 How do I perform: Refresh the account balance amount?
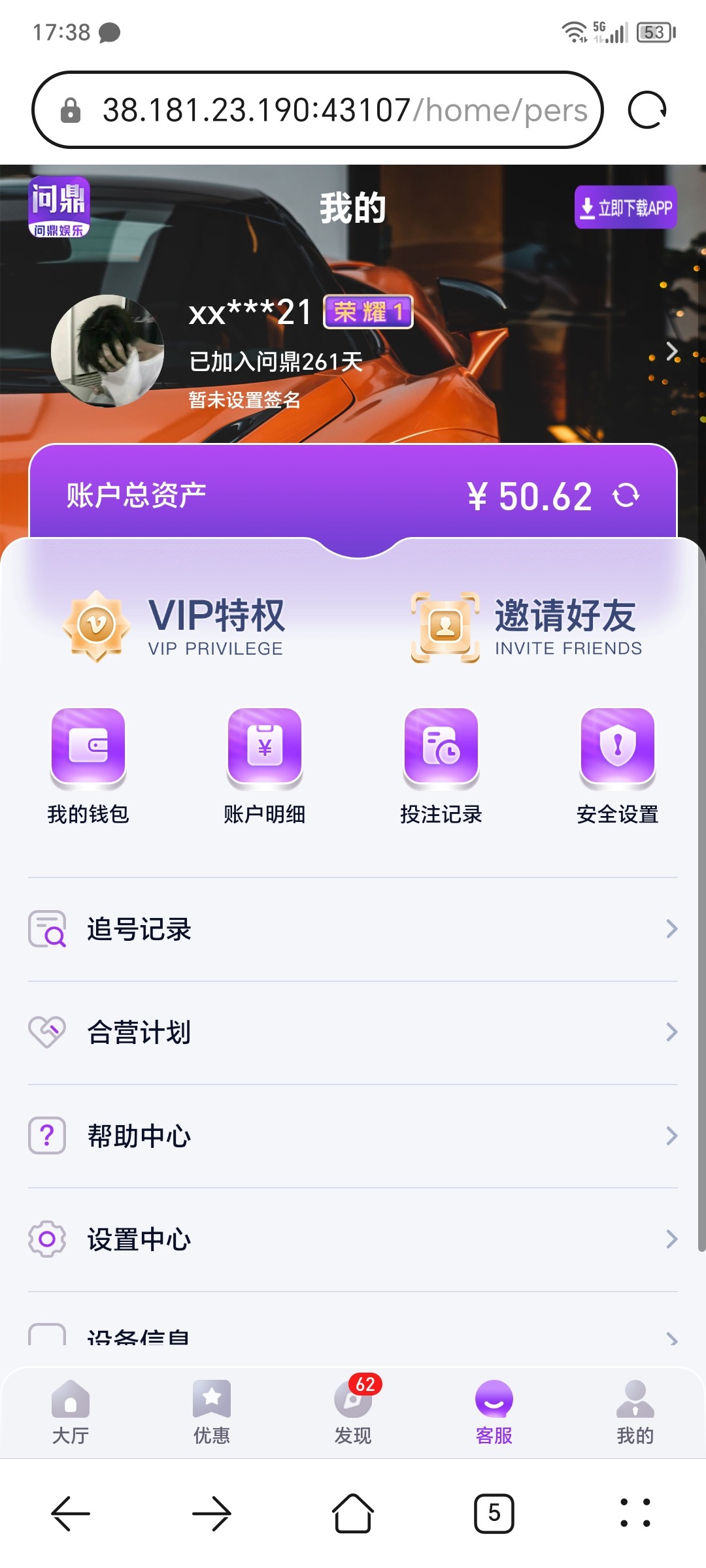[x=626, y=495]
